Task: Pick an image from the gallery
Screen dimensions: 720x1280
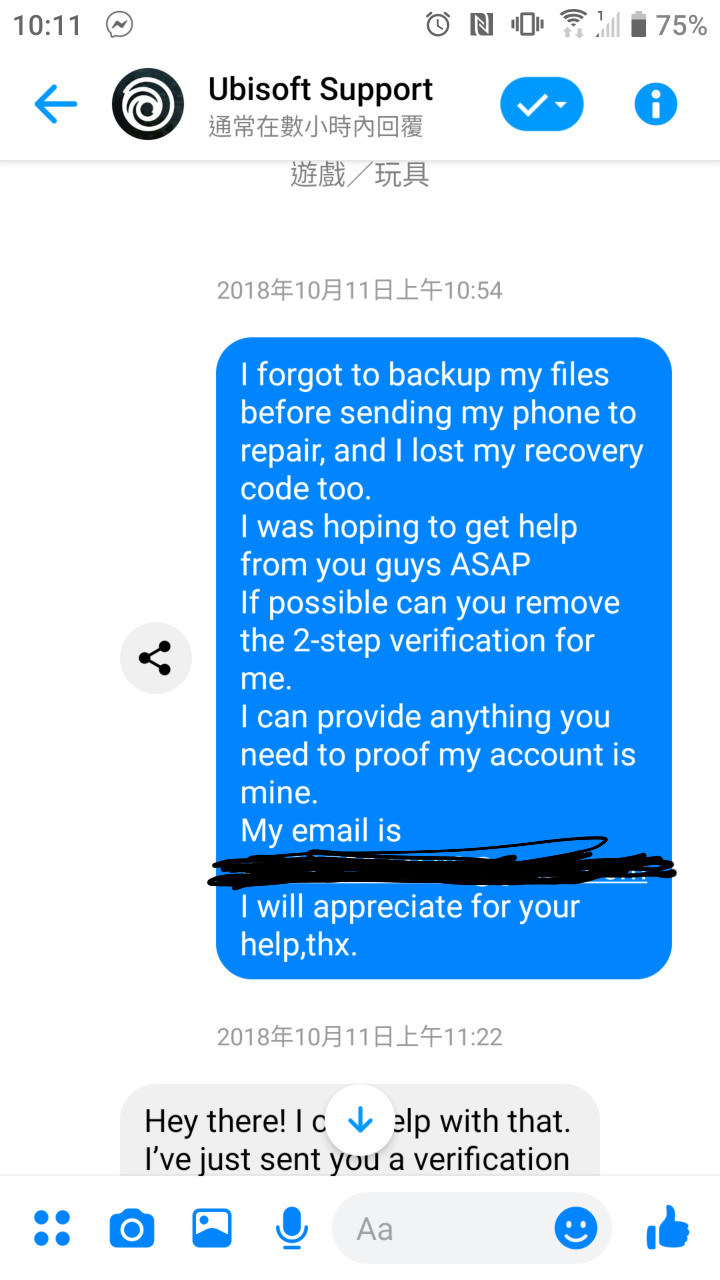Action: tap(212, 1228)
